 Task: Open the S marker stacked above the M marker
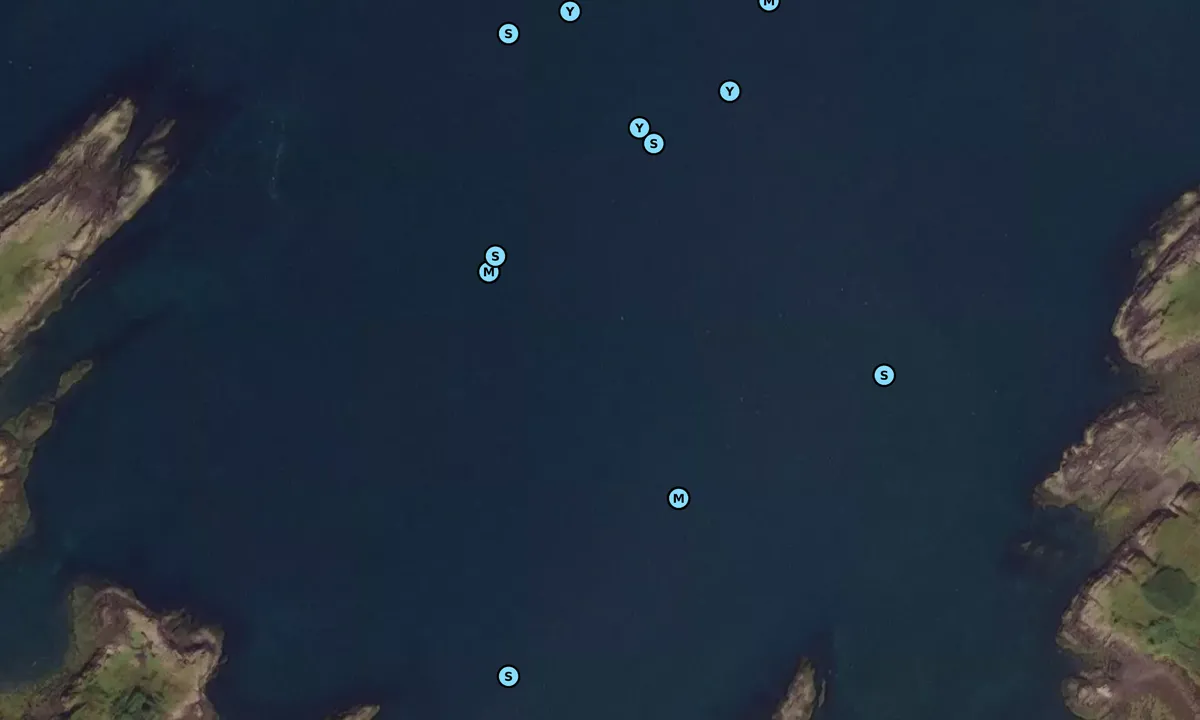tap(495, 256)
